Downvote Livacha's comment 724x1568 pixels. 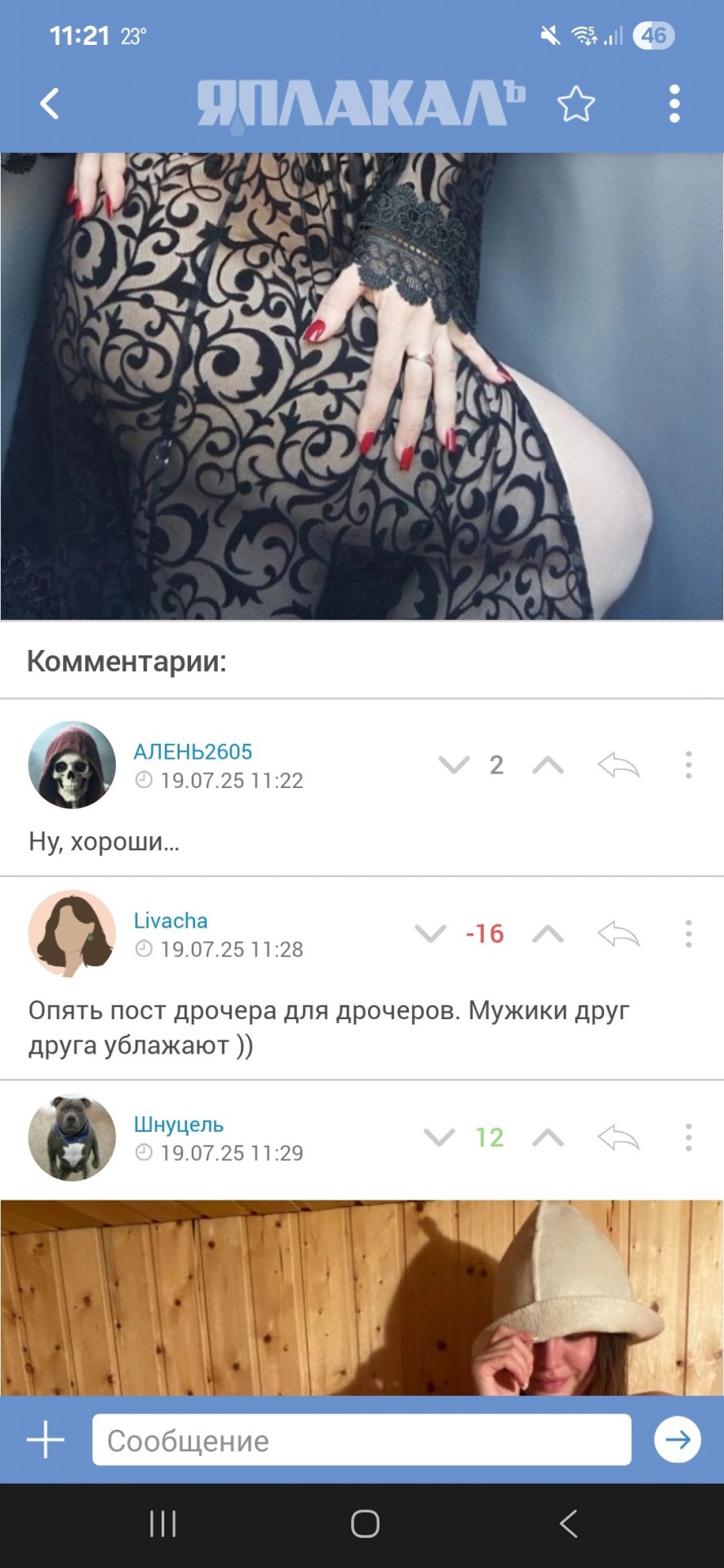430,933
